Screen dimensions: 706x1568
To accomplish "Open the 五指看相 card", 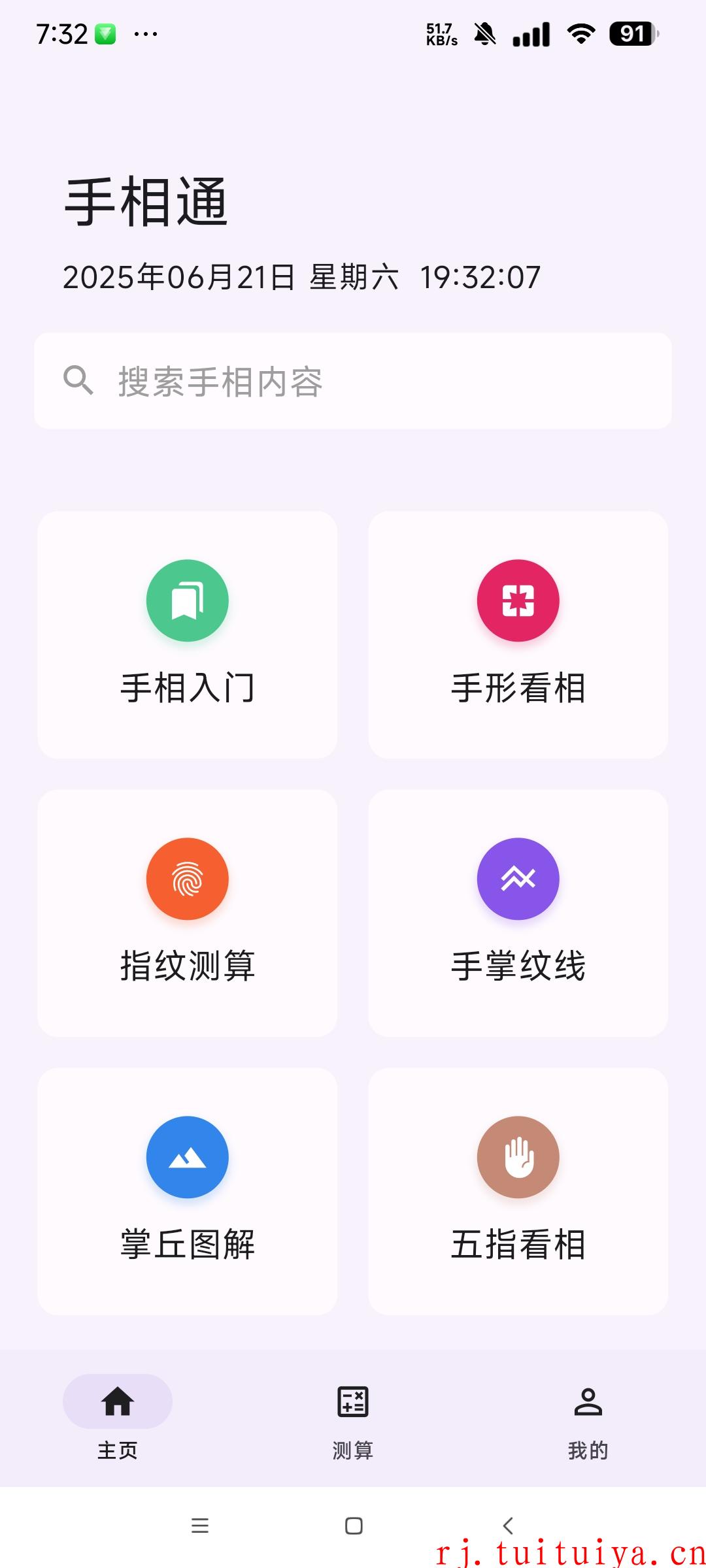I will (518, 1192).
